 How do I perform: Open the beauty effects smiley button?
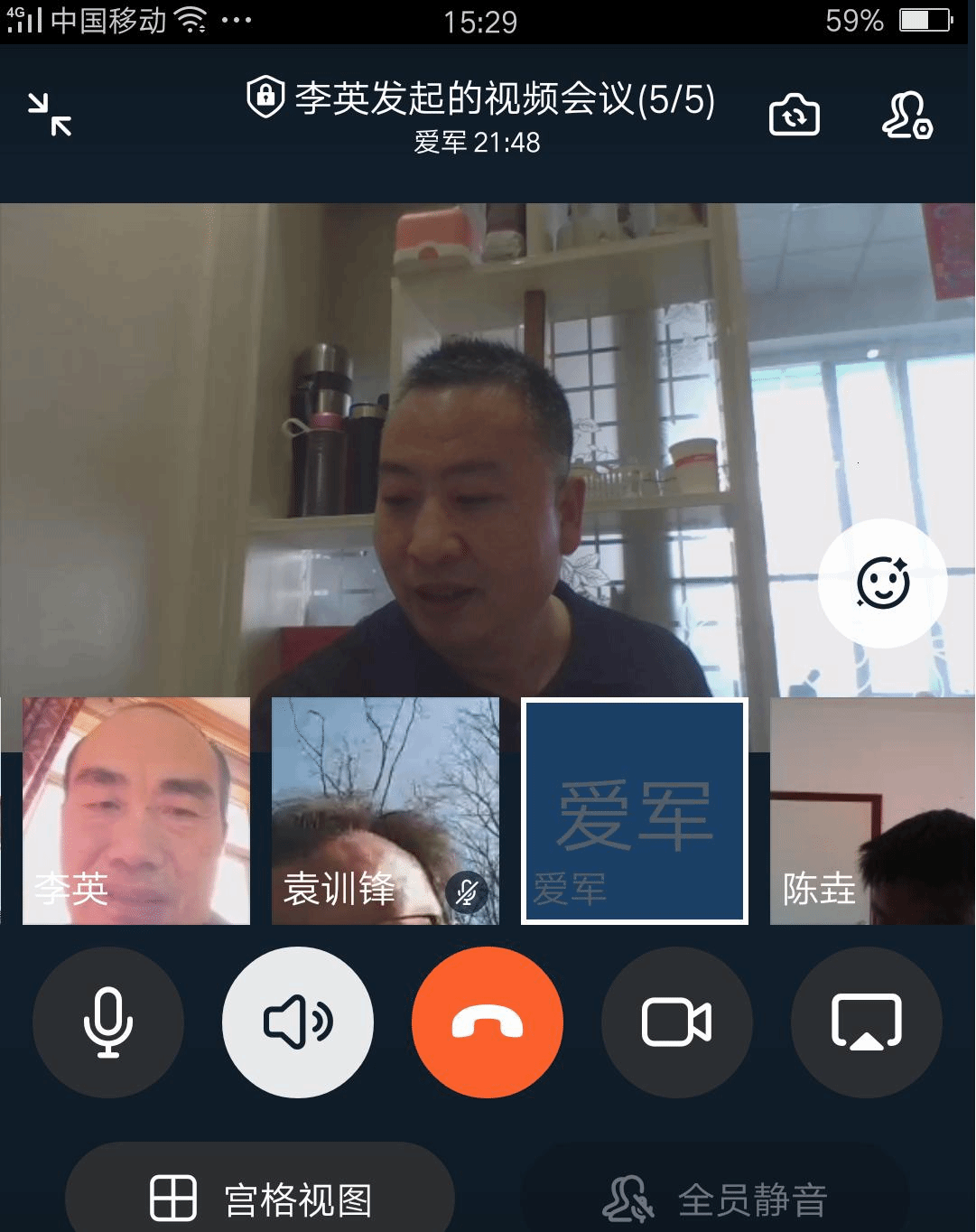click(882, 583)
